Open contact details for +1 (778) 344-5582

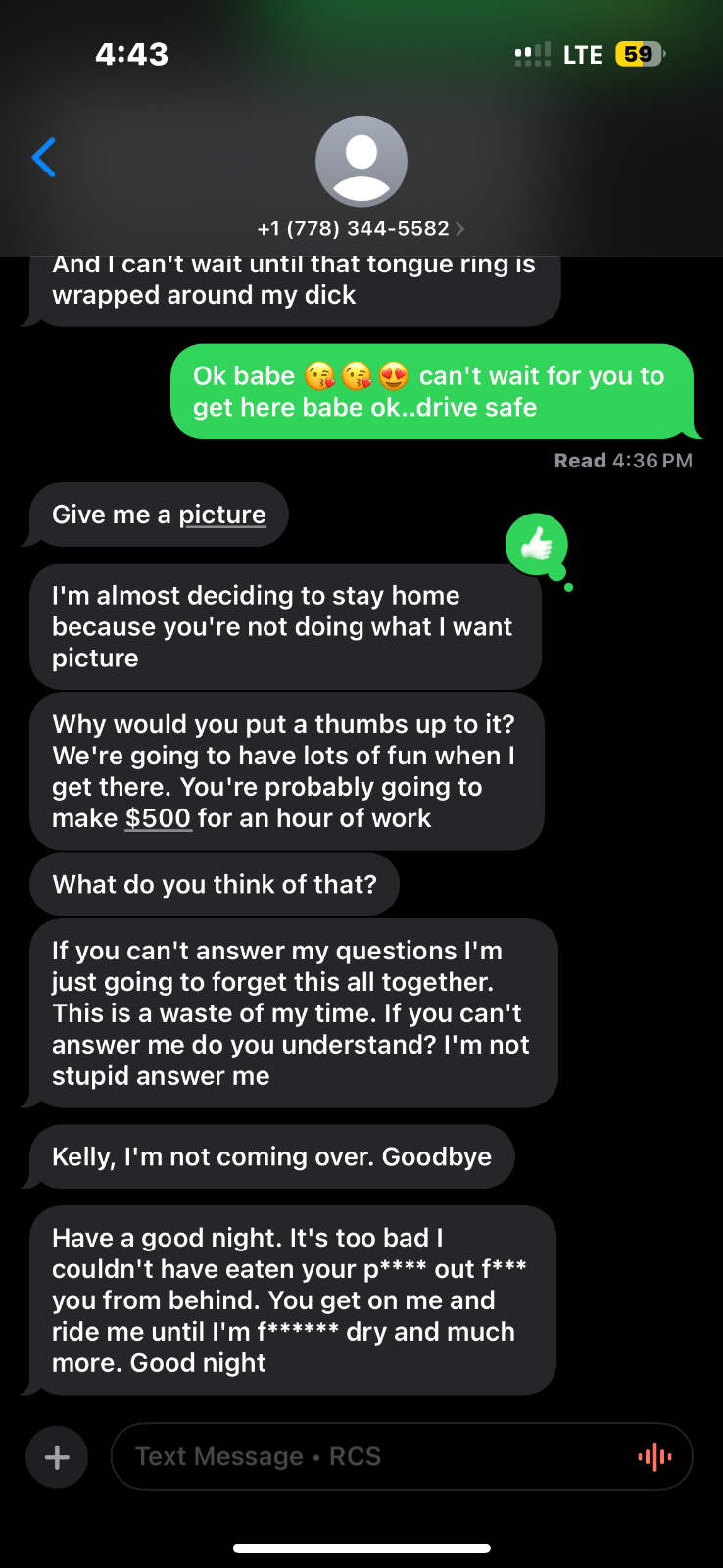pyautogui.click(x=361, y=228)
